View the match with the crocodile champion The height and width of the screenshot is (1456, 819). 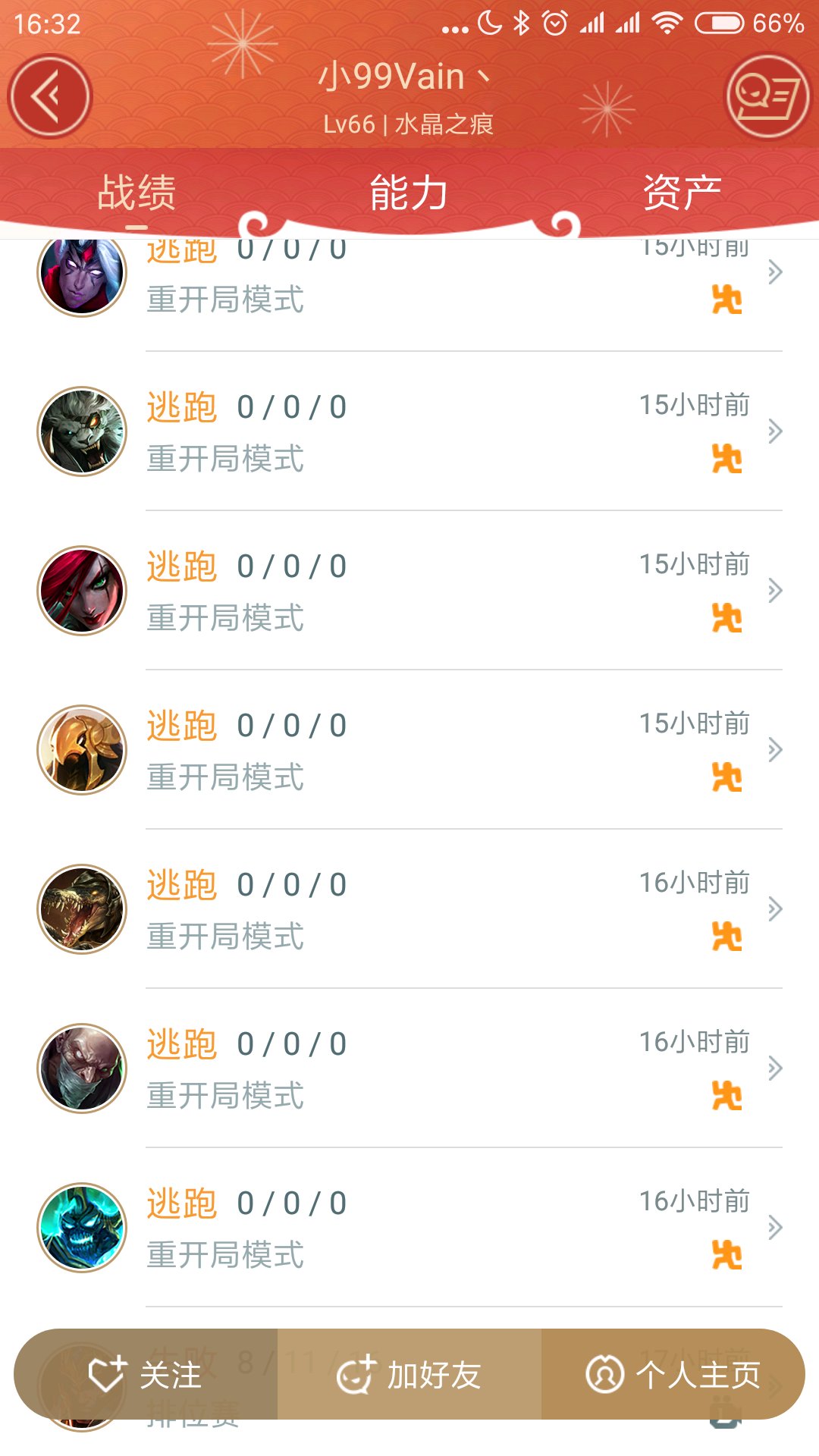(409, 909)
